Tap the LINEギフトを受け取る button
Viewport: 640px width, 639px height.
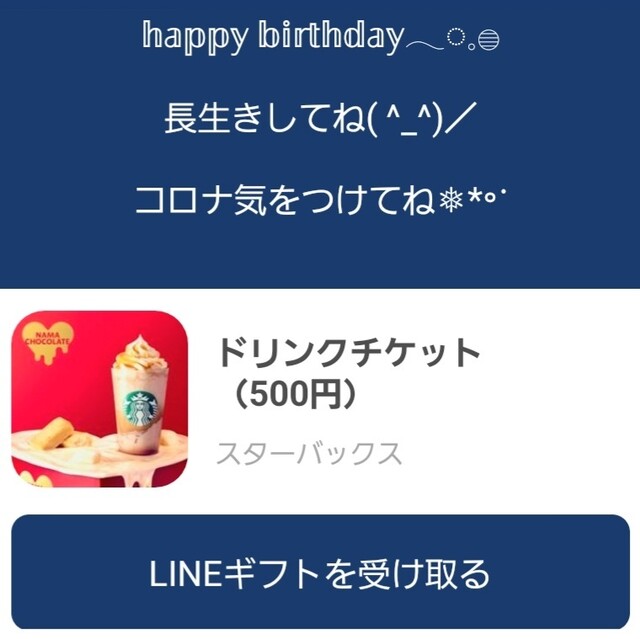320,574
